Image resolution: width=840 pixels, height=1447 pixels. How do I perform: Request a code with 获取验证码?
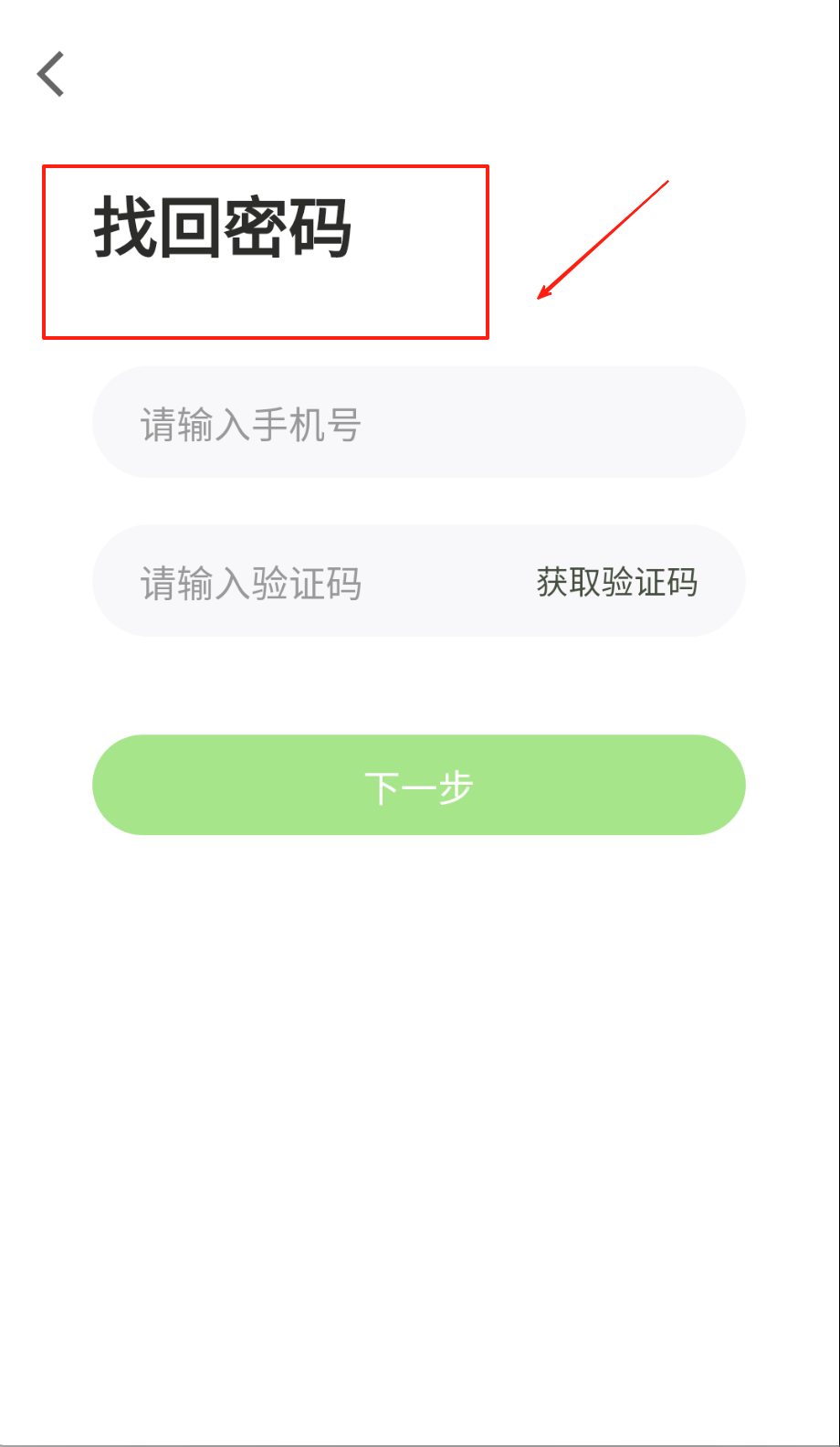616,582
